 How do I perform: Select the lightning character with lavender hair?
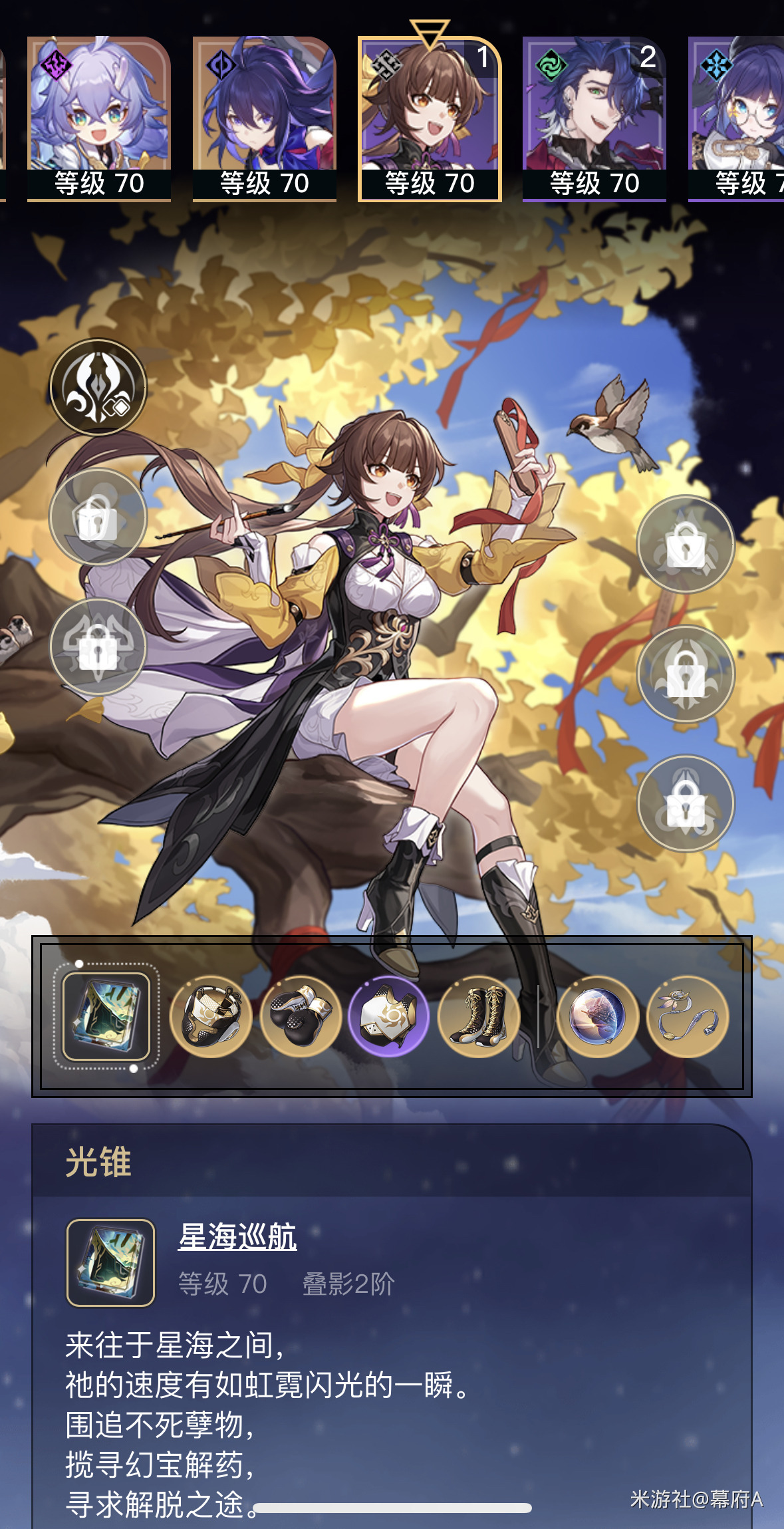98,118
